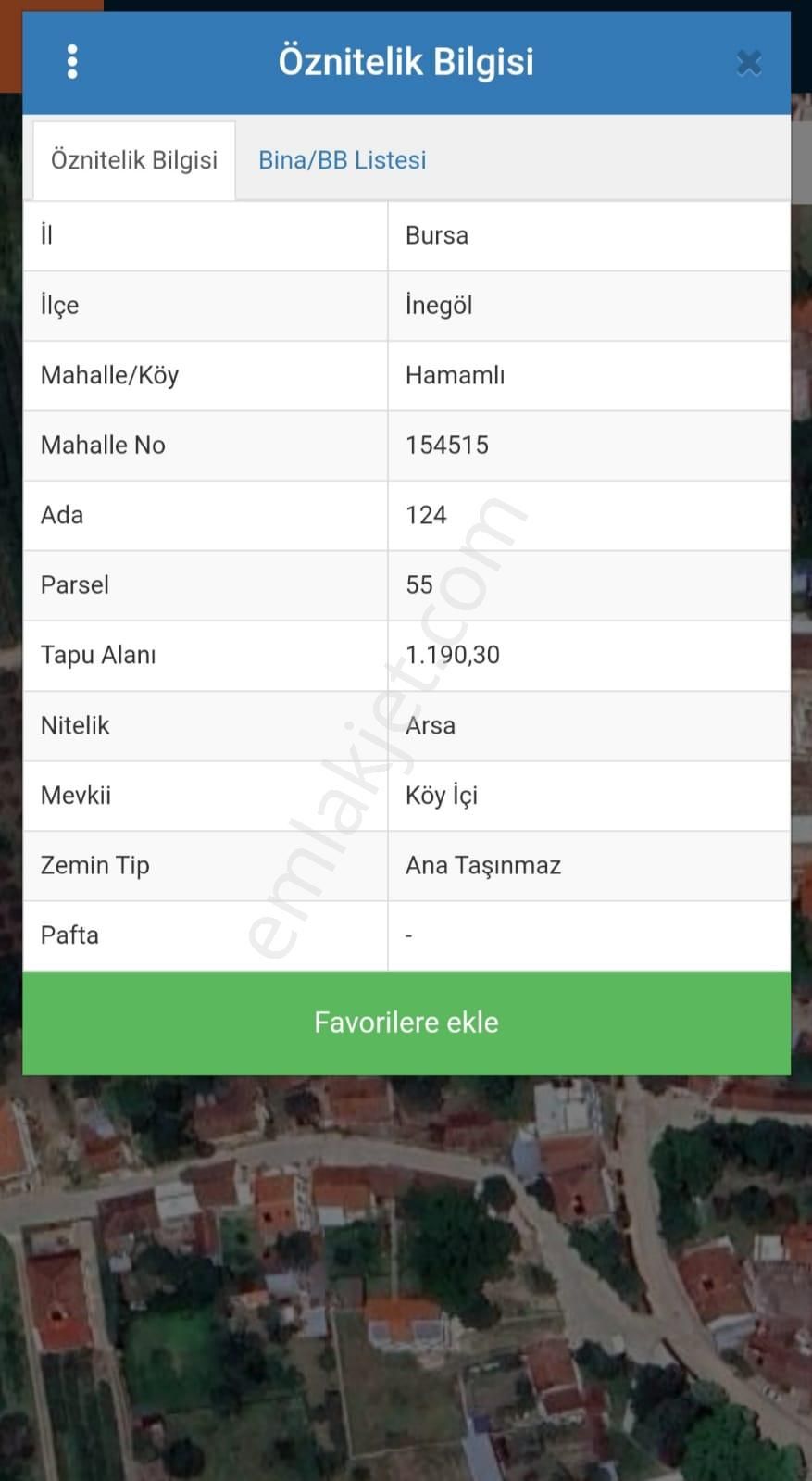Select Zemin Tip value Ana Taşınmaz

point(482,865)
